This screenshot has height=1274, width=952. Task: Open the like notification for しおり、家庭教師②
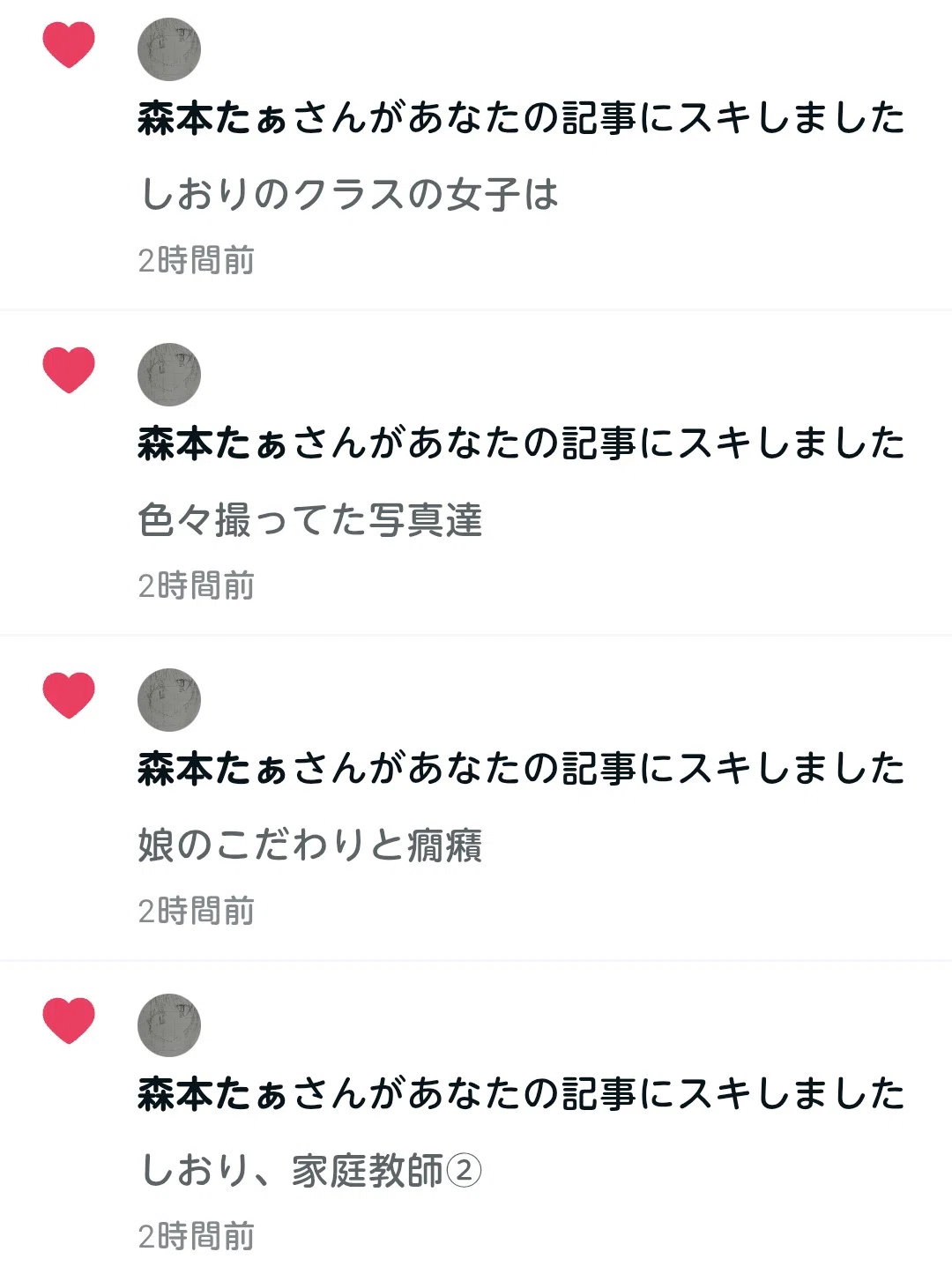coord(476,1118)
